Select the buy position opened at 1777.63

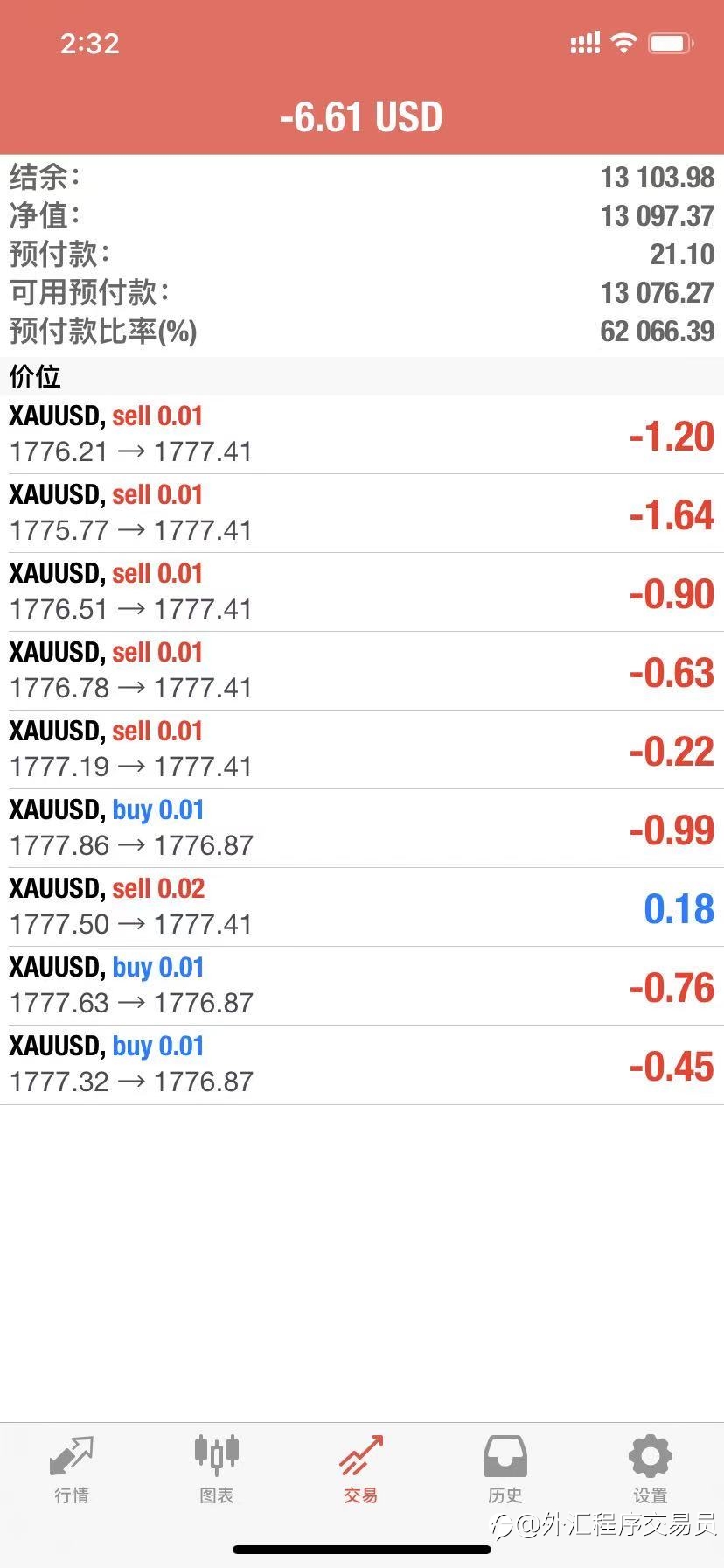click(x=362, y=986)
